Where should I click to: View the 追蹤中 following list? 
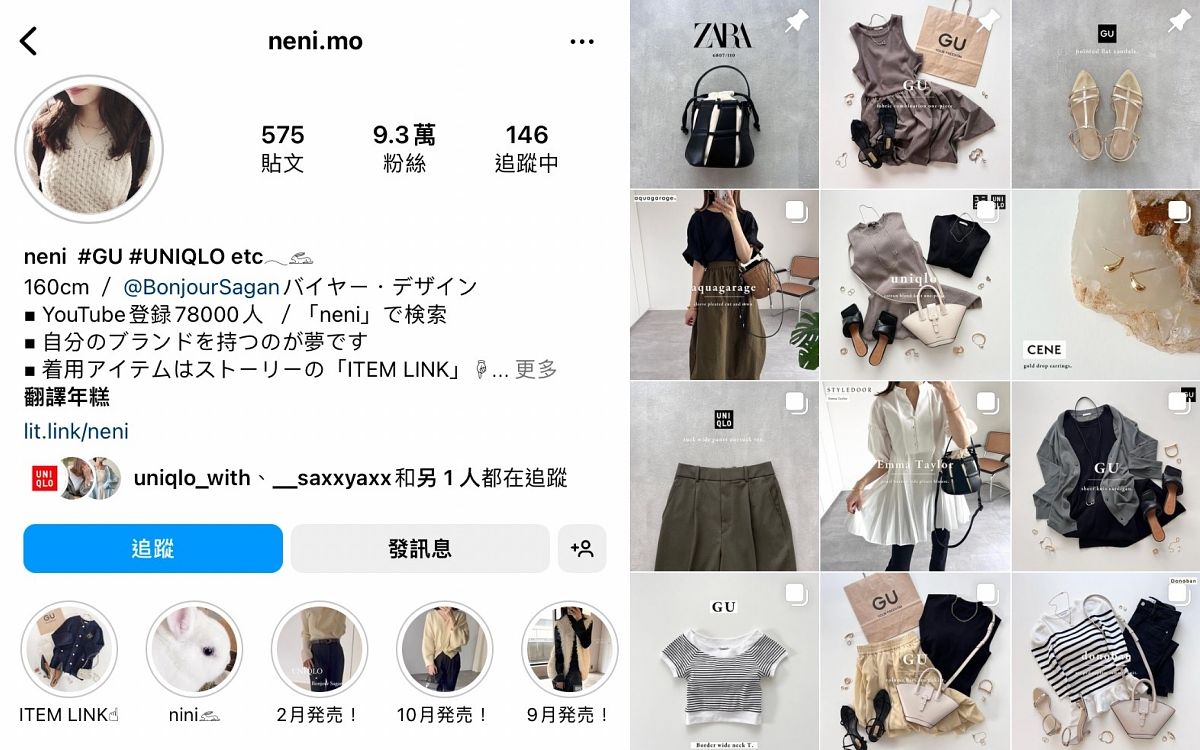(x=526, y=148)
